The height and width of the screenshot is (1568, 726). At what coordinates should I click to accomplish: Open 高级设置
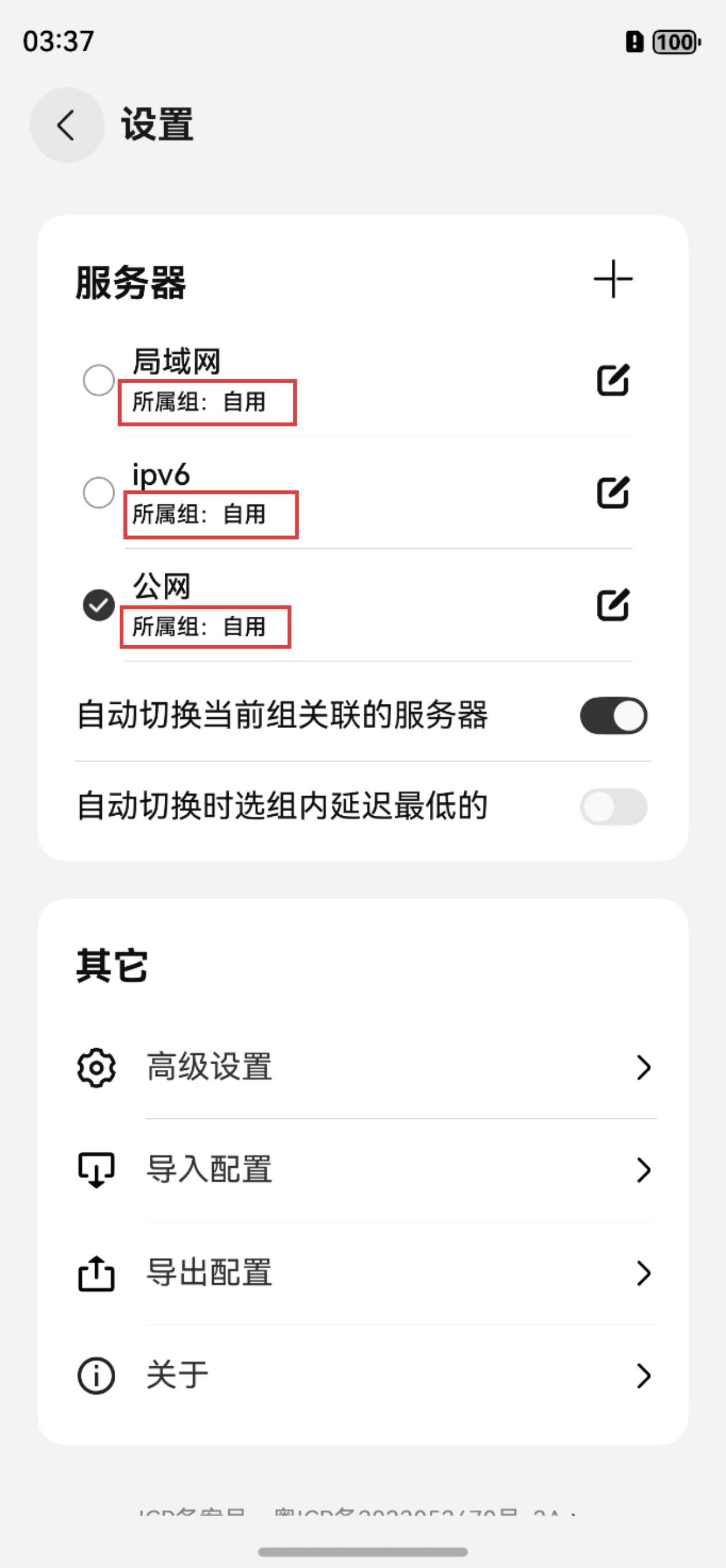[365, 1067]
